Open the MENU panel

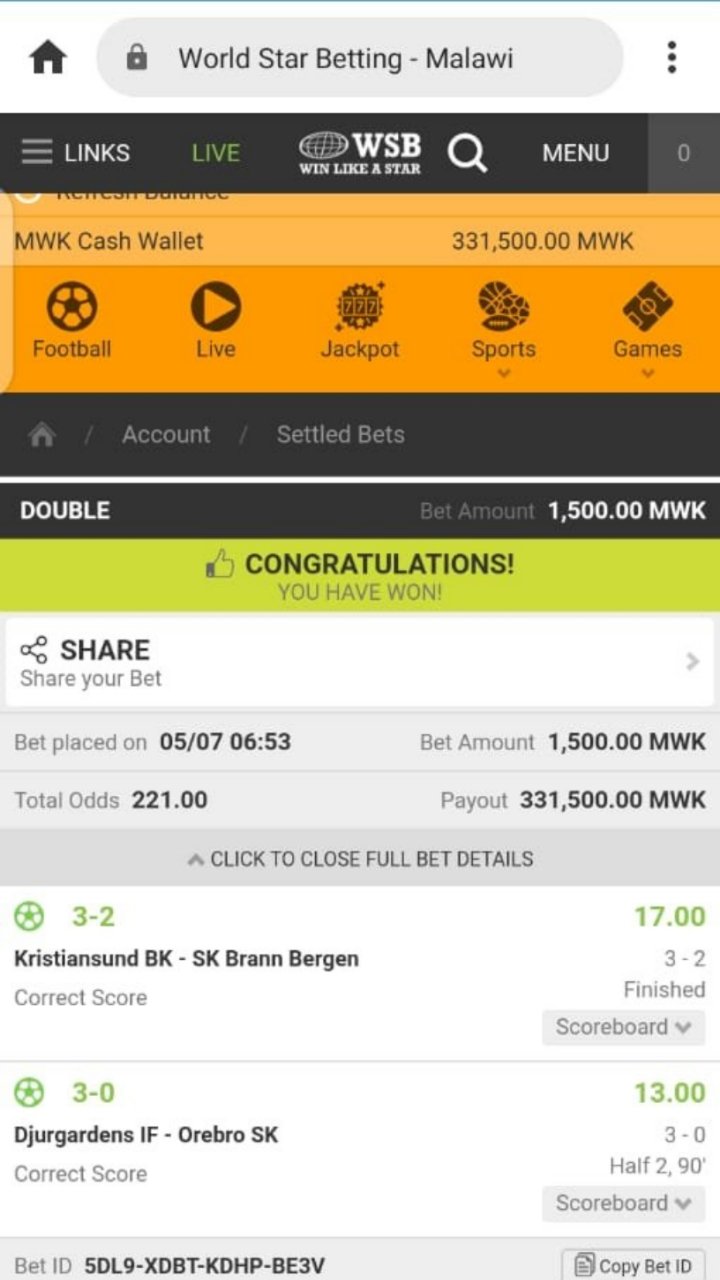(x=575, y=153)
